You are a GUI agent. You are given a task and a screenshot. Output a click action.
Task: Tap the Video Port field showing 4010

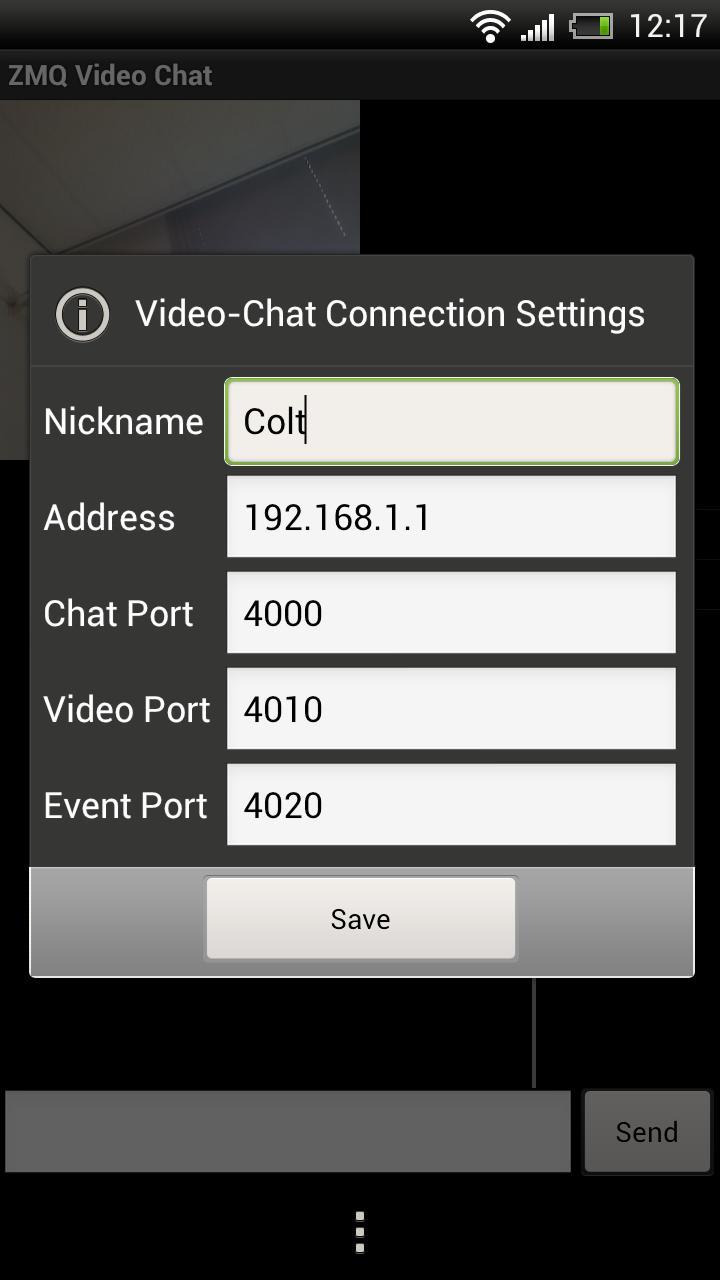click(450, 708)
